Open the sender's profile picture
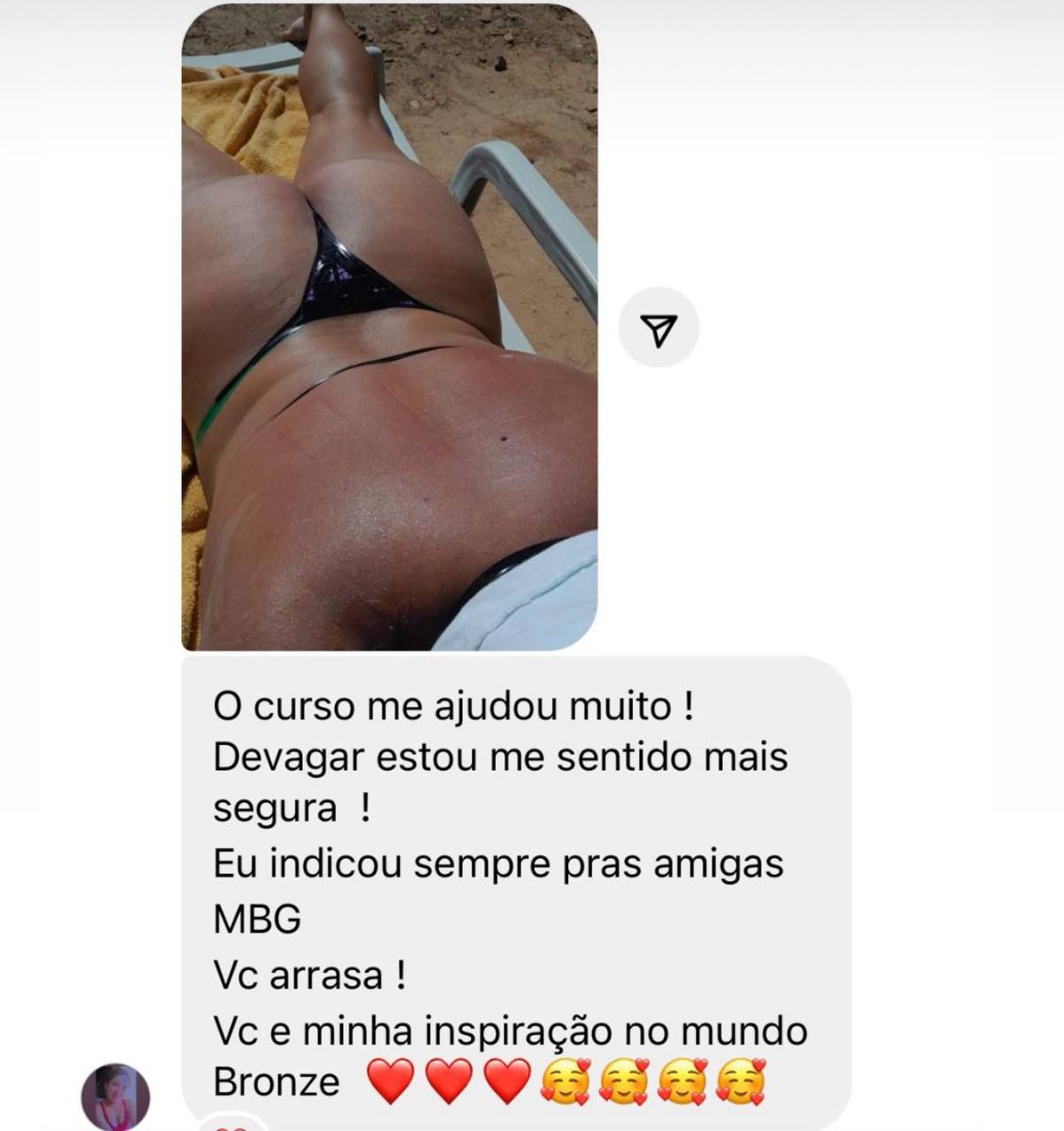 [116, 1097]
